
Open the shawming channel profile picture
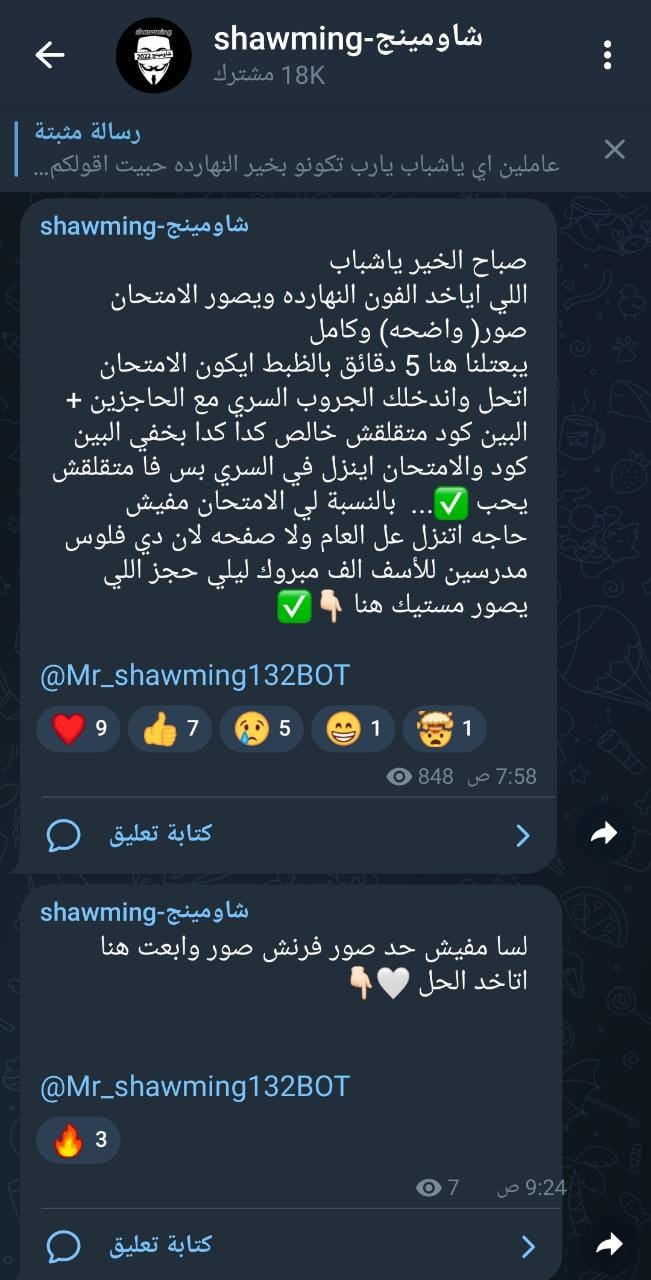153,55
